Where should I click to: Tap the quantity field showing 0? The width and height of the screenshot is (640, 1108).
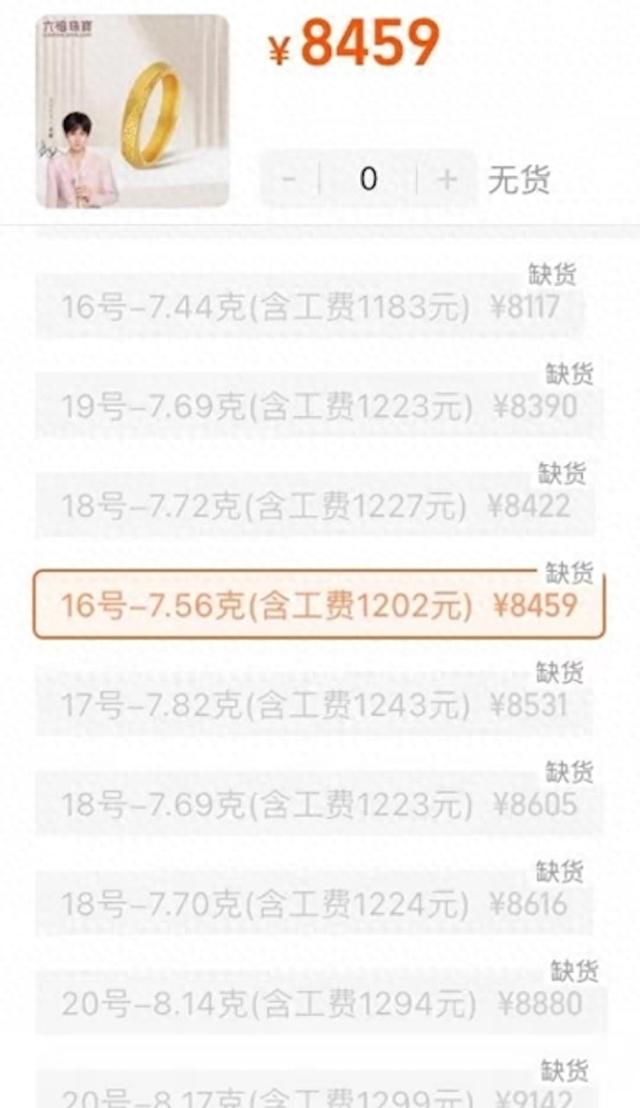pyautogui.click(x=368, y=179)
